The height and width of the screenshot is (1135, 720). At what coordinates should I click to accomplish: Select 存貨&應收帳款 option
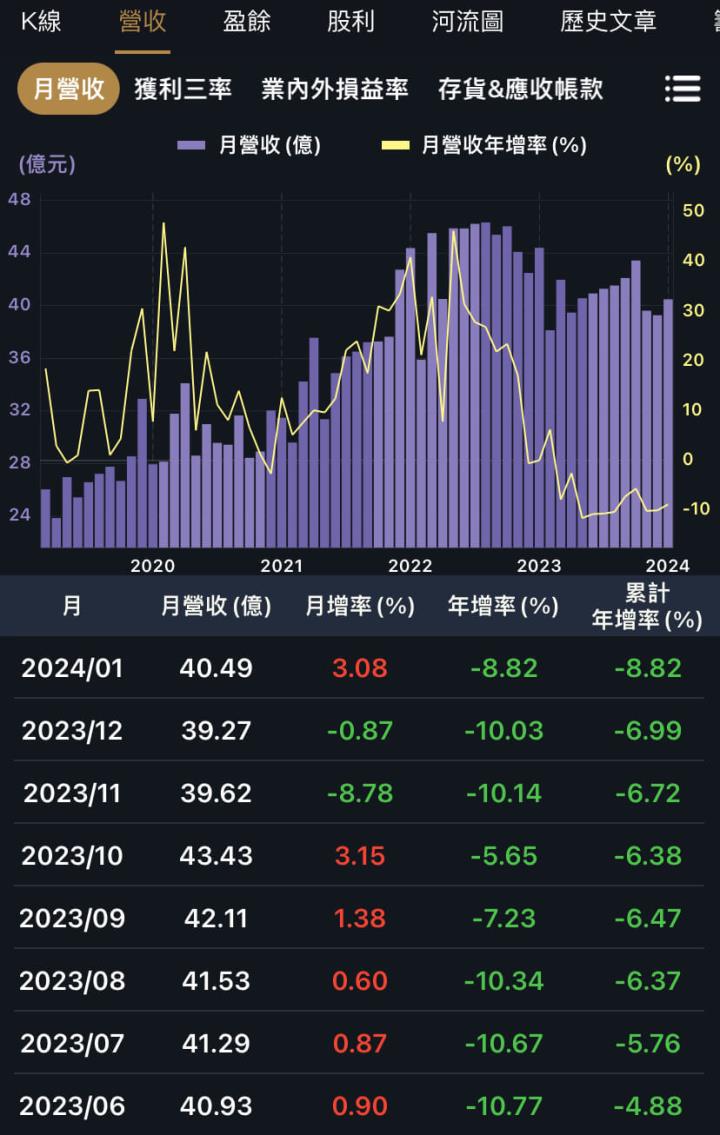pyautogui.click(x=521, y=89)
